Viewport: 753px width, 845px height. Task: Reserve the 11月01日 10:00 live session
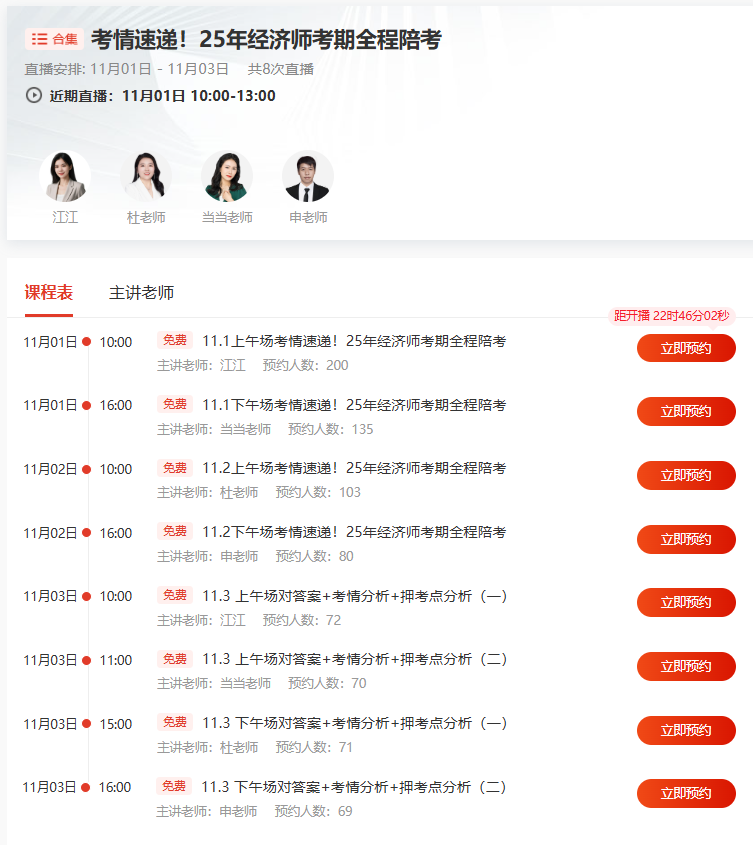click(686, 348)
